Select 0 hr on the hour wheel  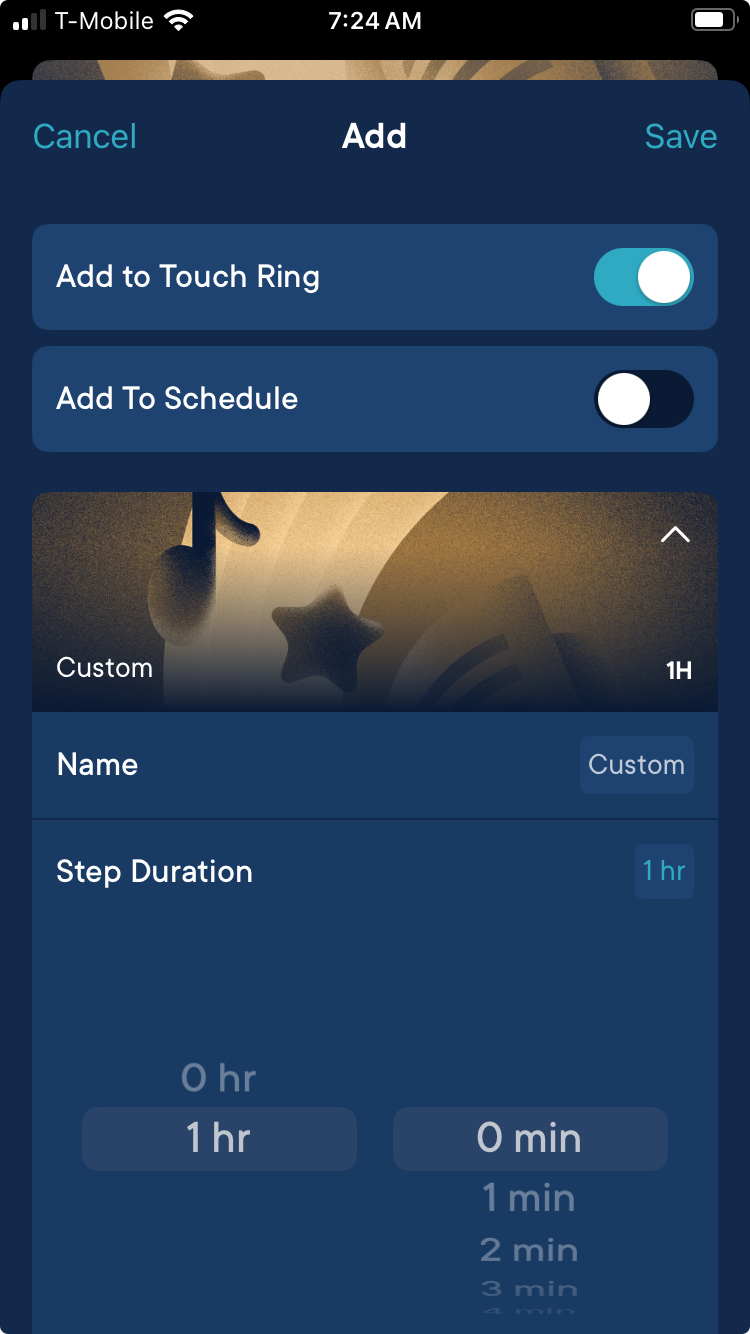click(x=218, y=1078)
